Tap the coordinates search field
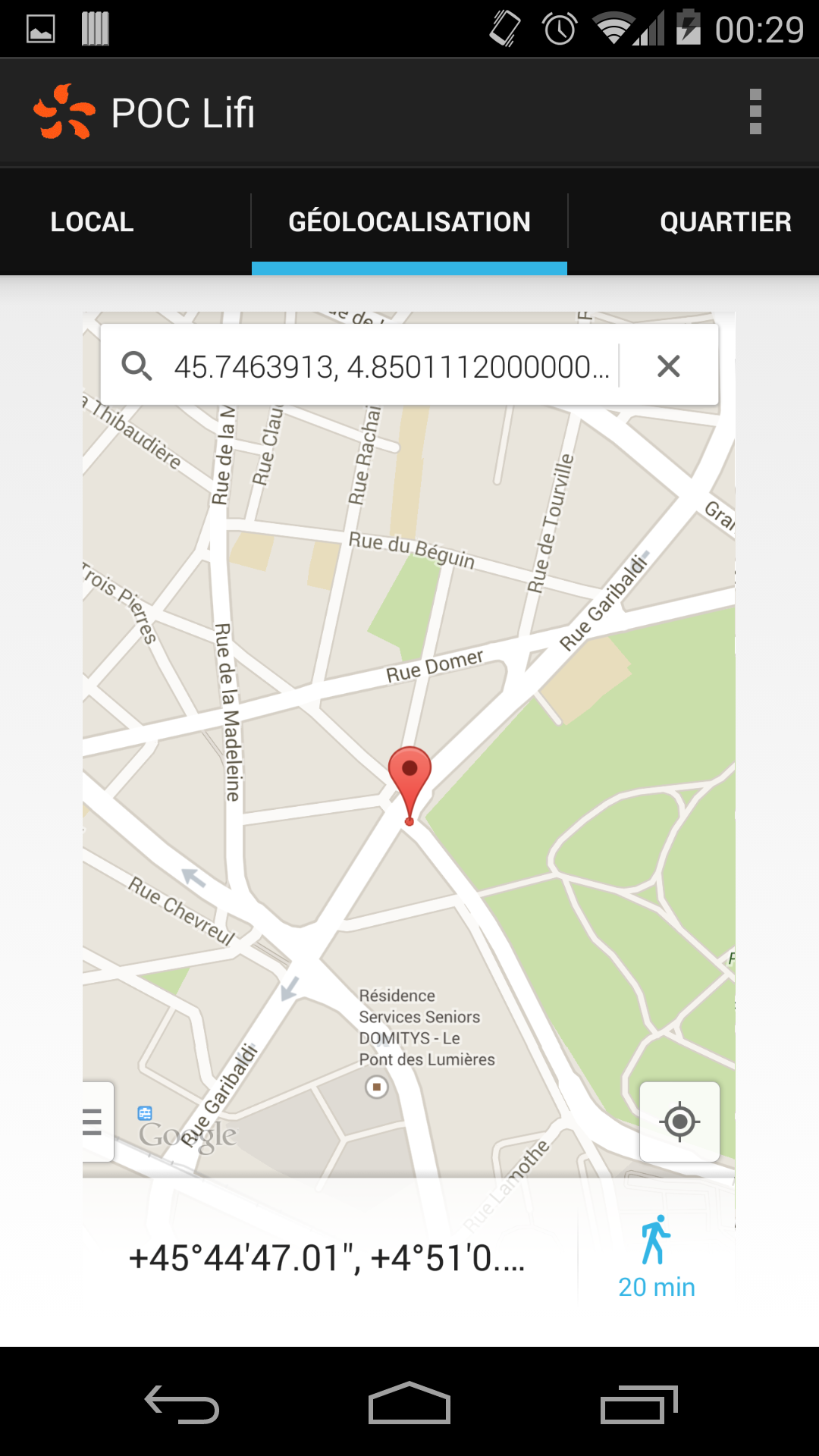819x1456 pixels. (391, 366)
